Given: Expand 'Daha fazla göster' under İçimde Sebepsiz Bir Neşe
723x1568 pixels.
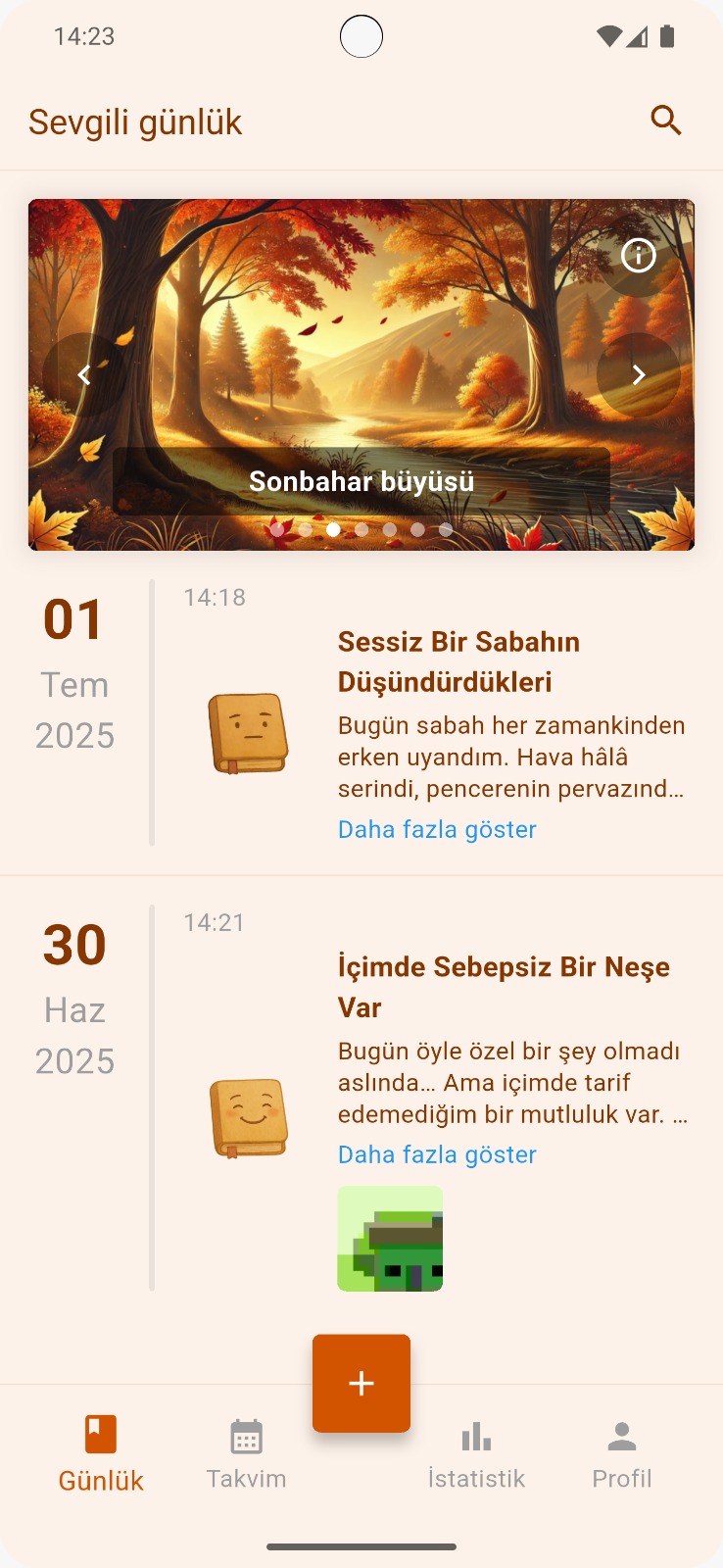Looking at the screenshot, I should (x=437, y=1154).
